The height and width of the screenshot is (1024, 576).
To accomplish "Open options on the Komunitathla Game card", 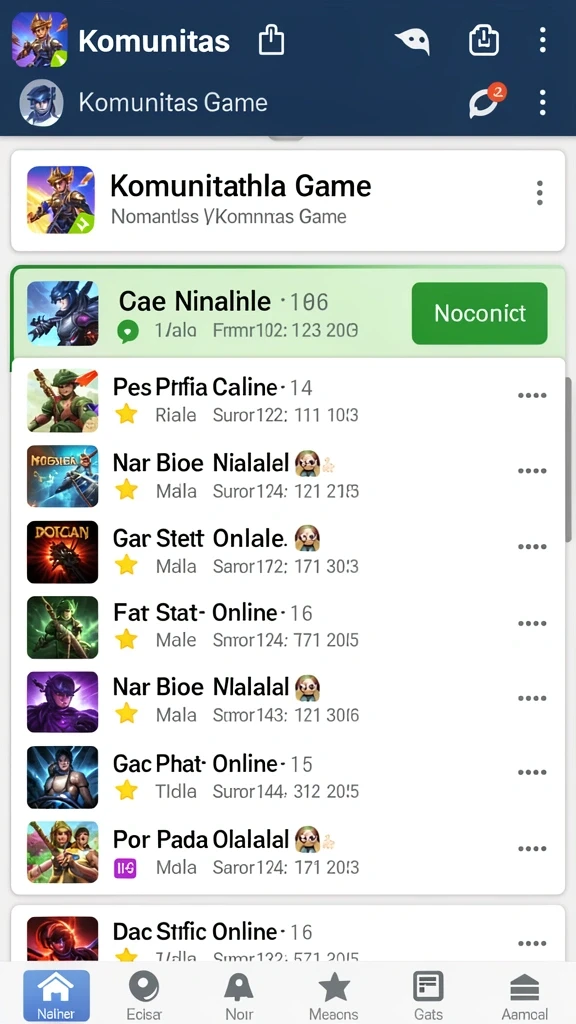I will pos(539,193).
